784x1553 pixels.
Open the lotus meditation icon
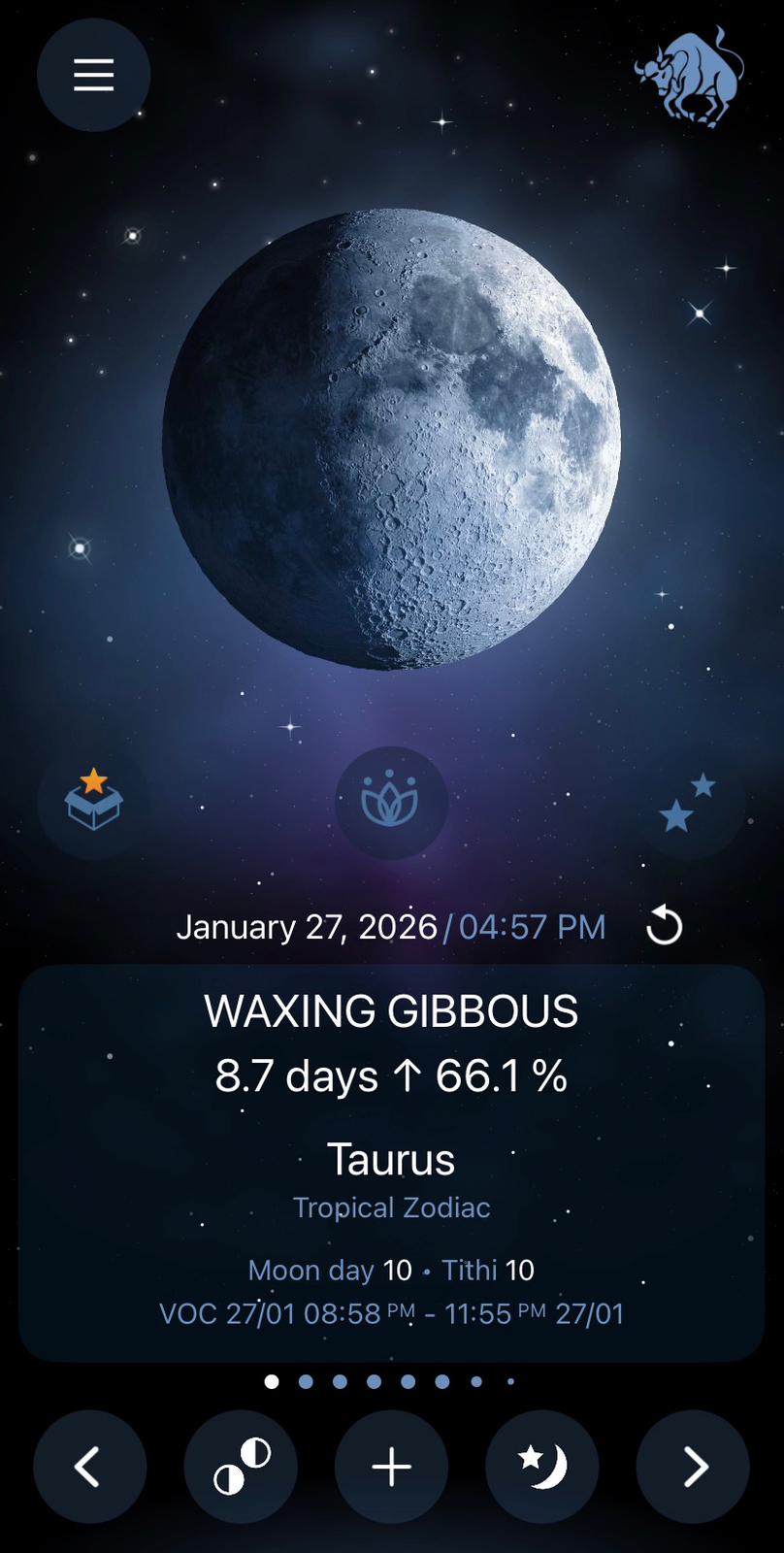tap(390, 802)
